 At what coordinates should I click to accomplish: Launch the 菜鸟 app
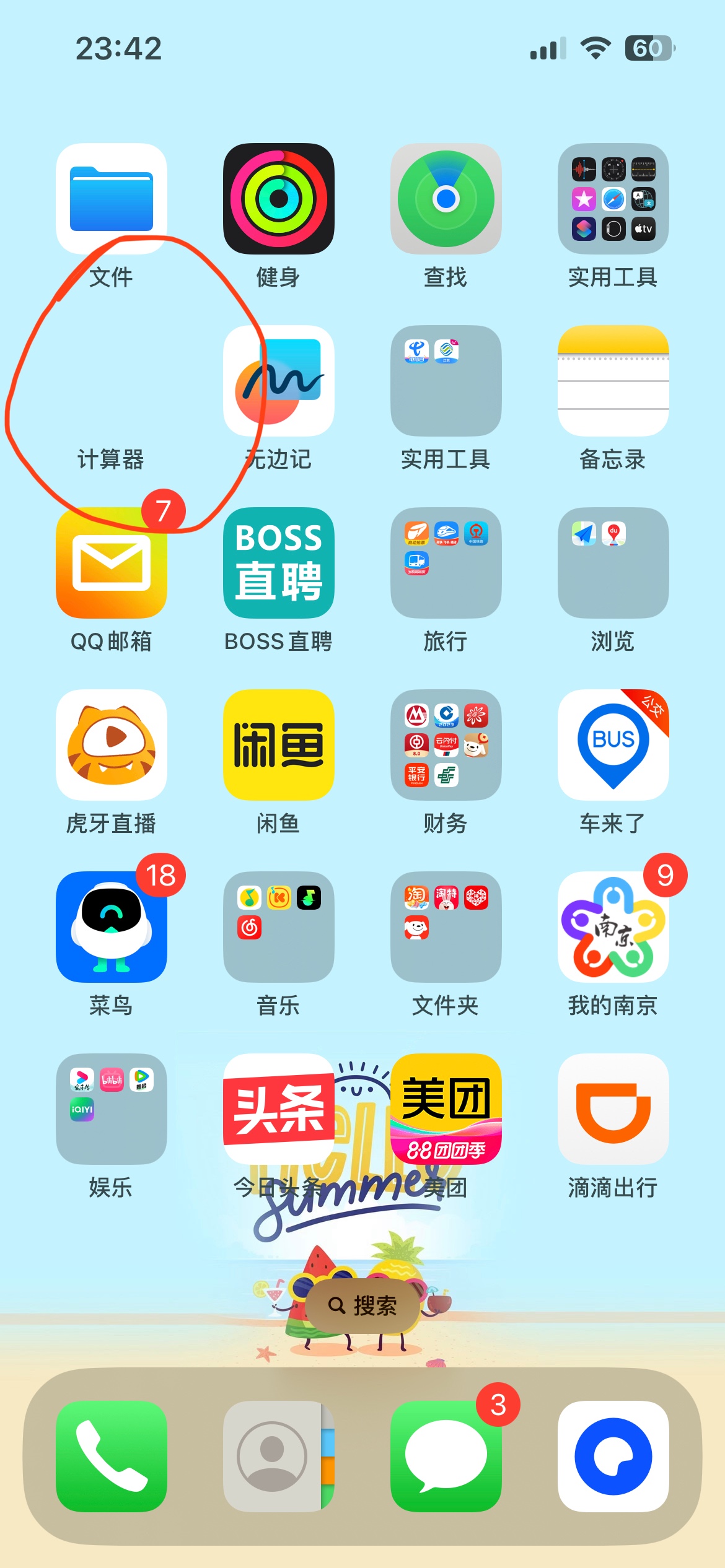112,927
